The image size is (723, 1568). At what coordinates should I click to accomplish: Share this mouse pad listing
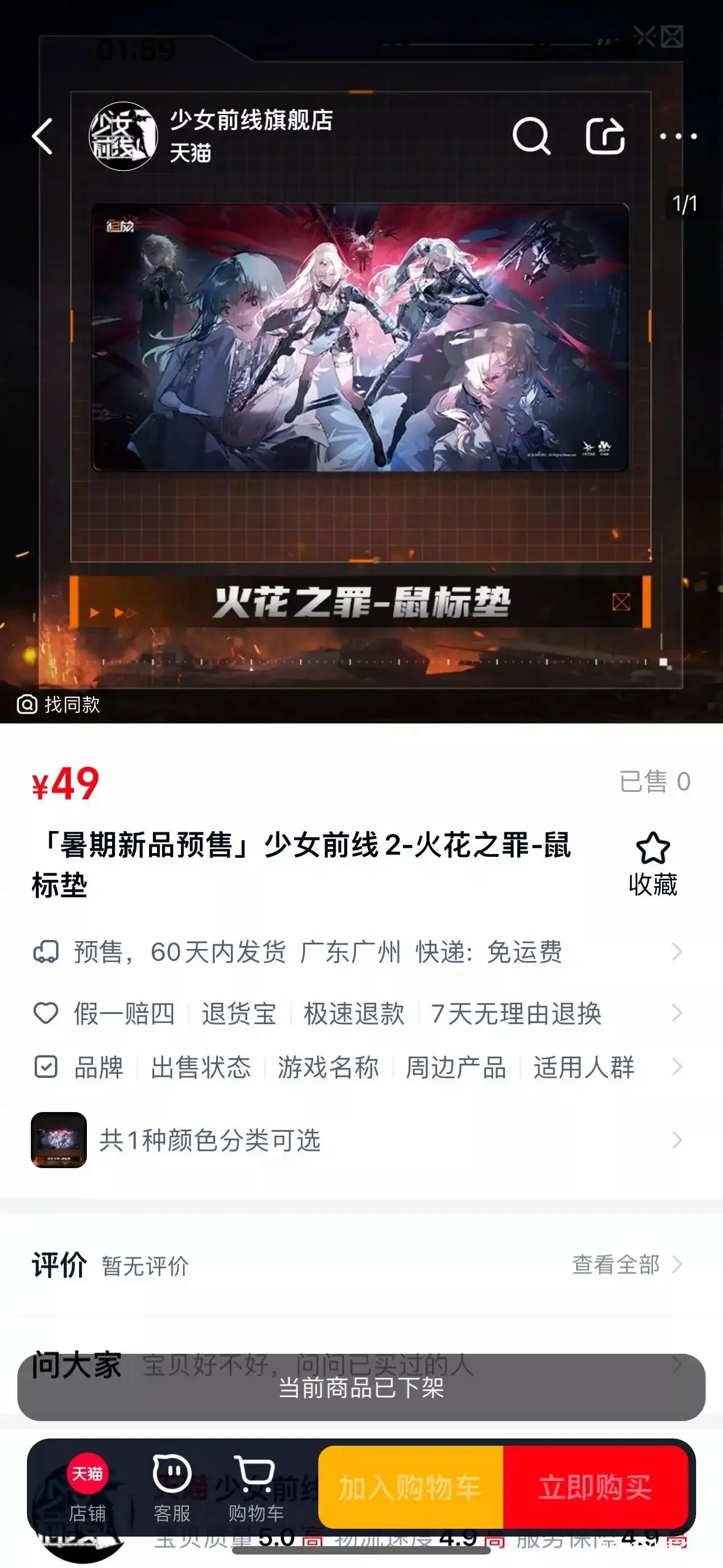[605, 136]
